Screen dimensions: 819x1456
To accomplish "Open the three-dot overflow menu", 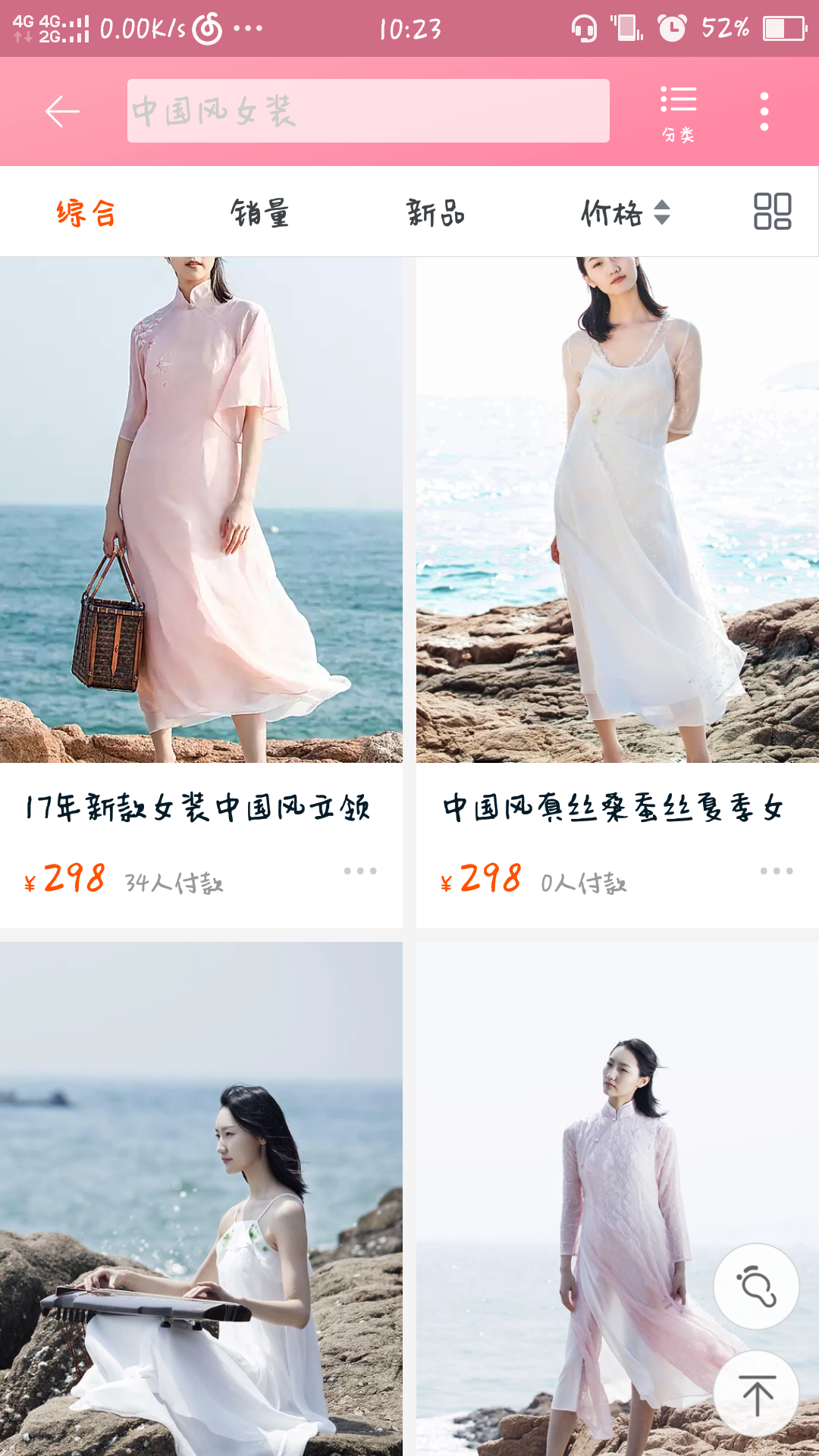I will point(764,111).
